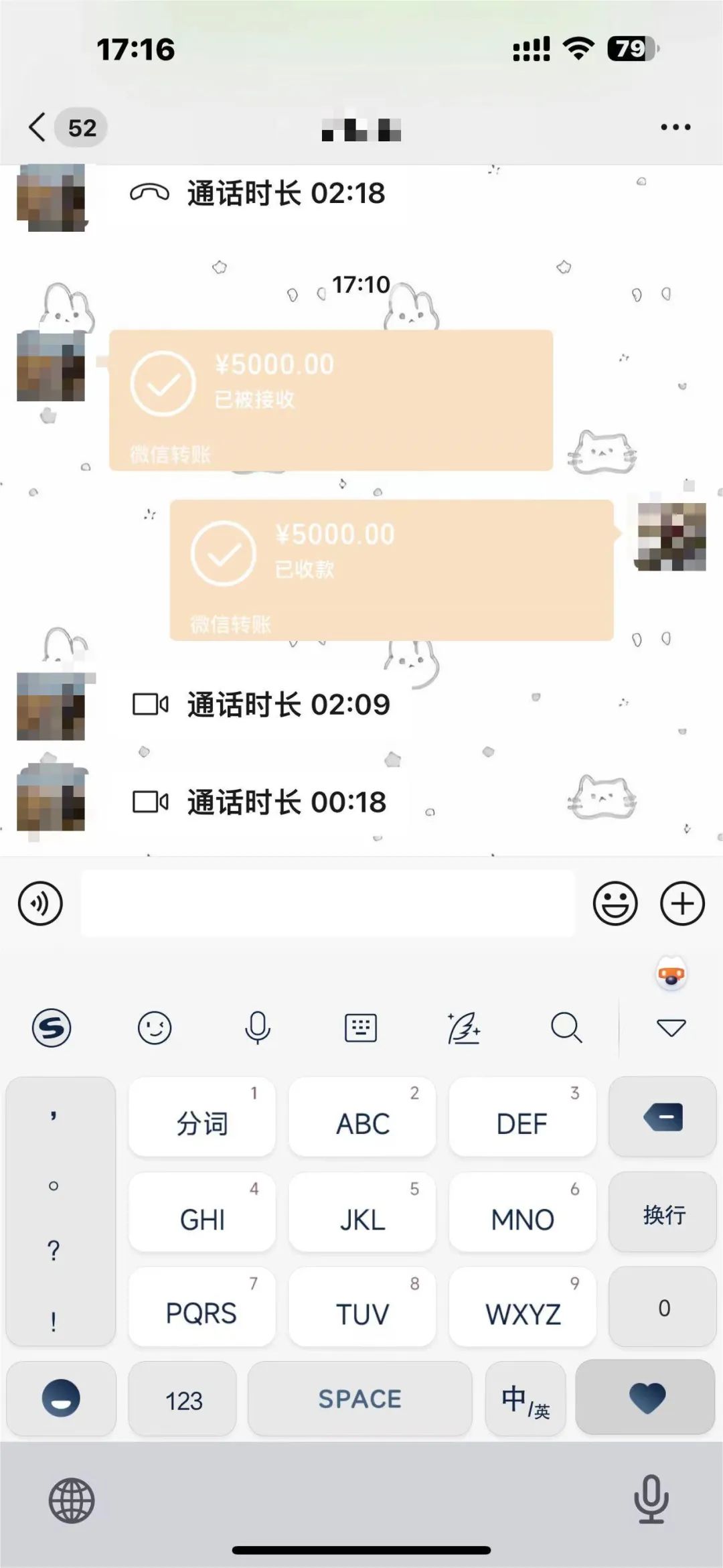Open the keyboard toolbar search
Screen dimensions: 723x1568
[566, 1027]
